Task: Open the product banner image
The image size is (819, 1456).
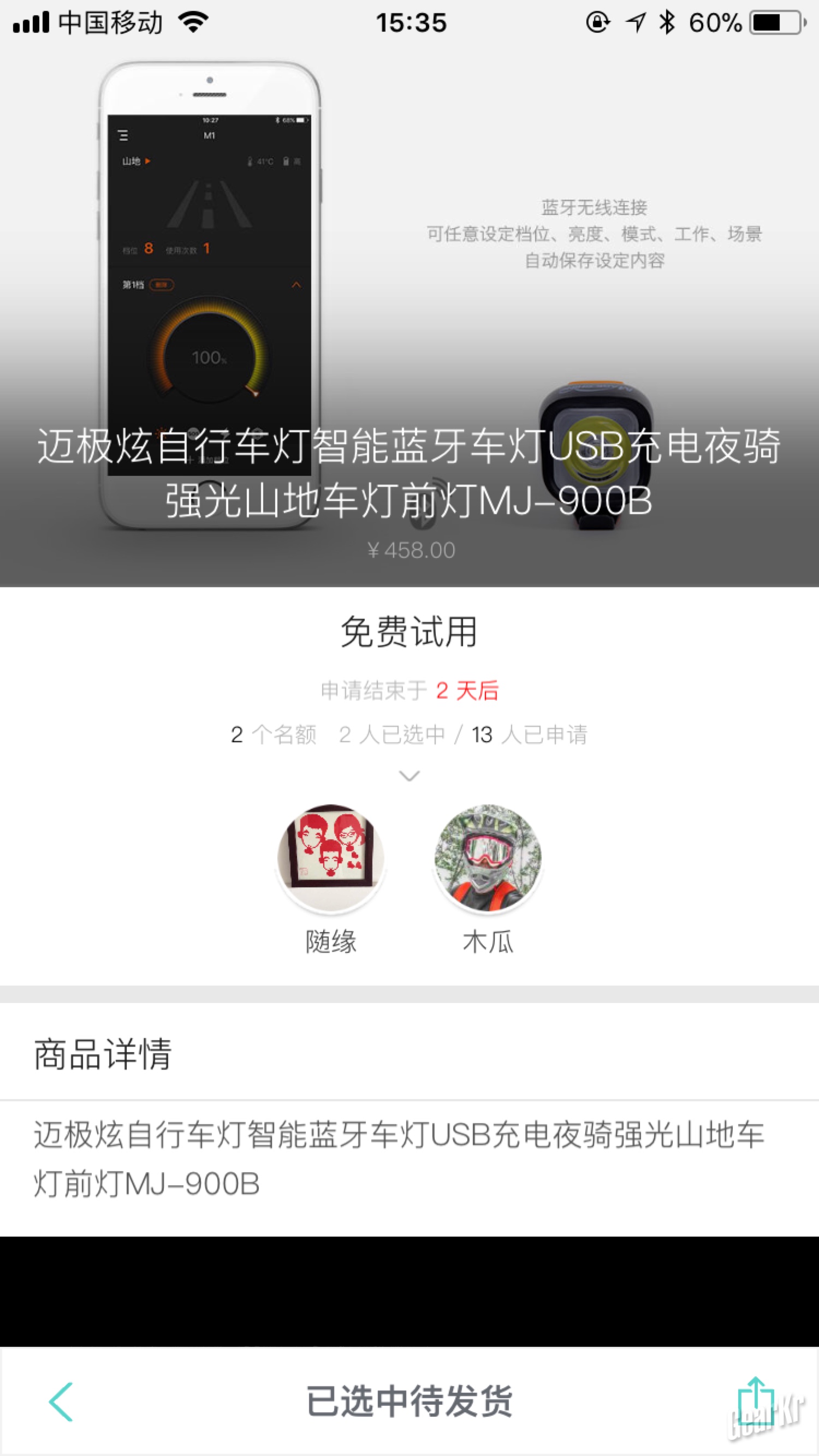Action: pos(410,294)
